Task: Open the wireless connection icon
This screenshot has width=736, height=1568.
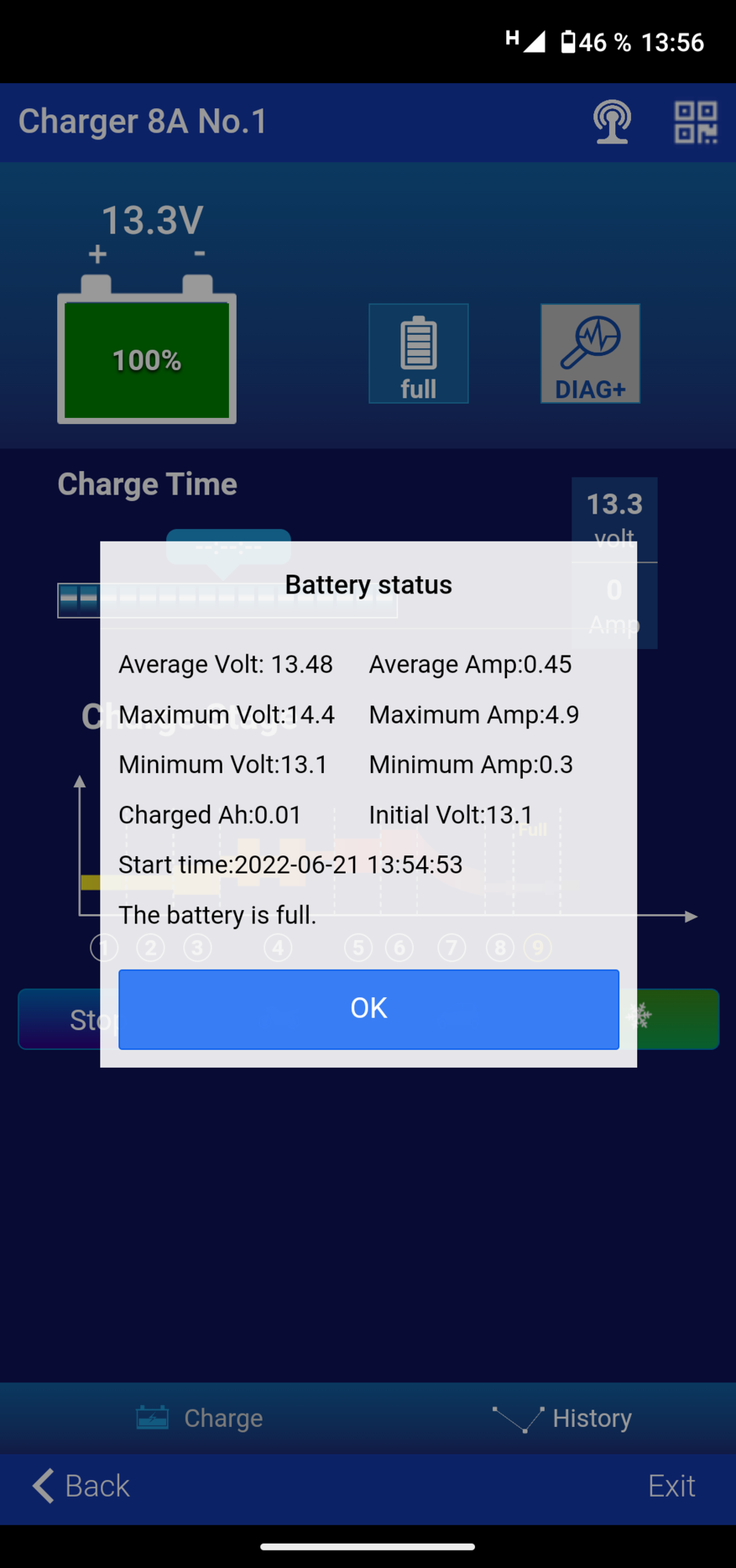Action: [612, 122]
